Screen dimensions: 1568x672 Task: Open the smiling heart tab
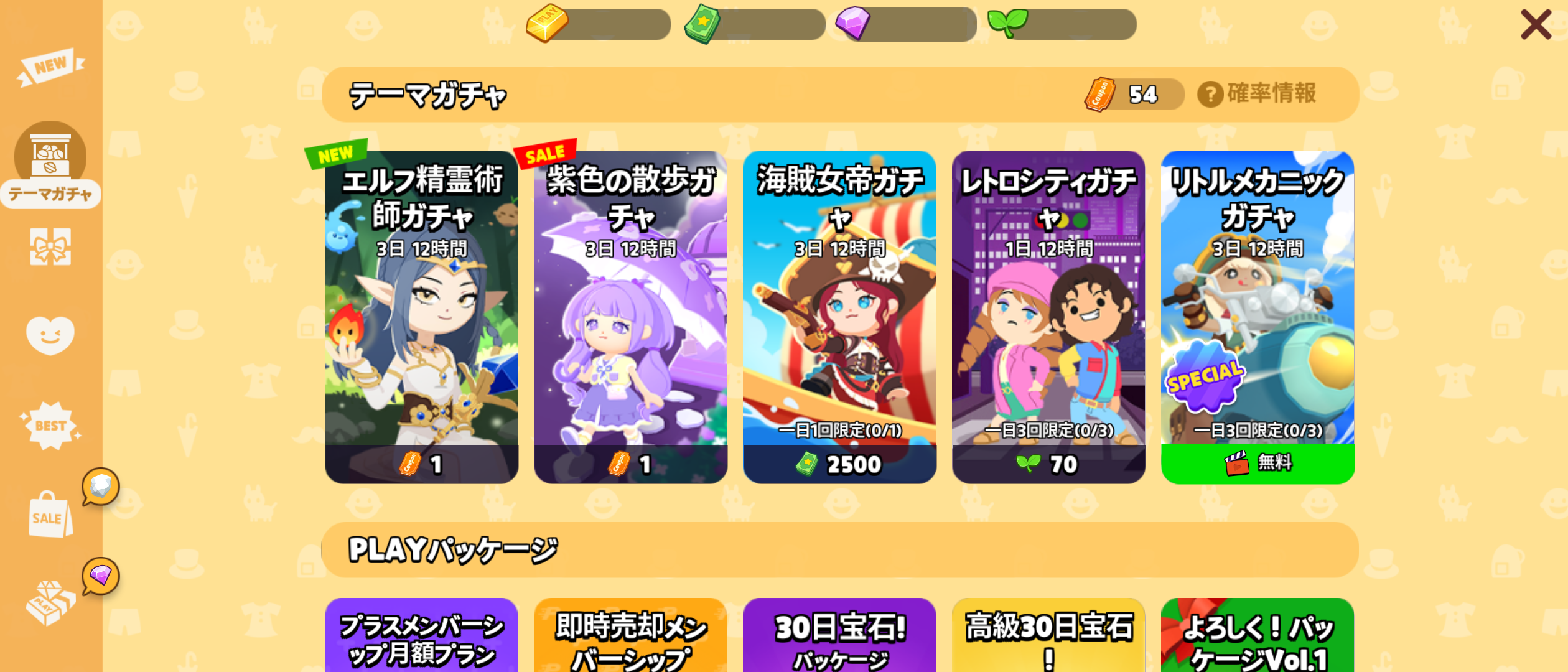[x=50, y=335]
